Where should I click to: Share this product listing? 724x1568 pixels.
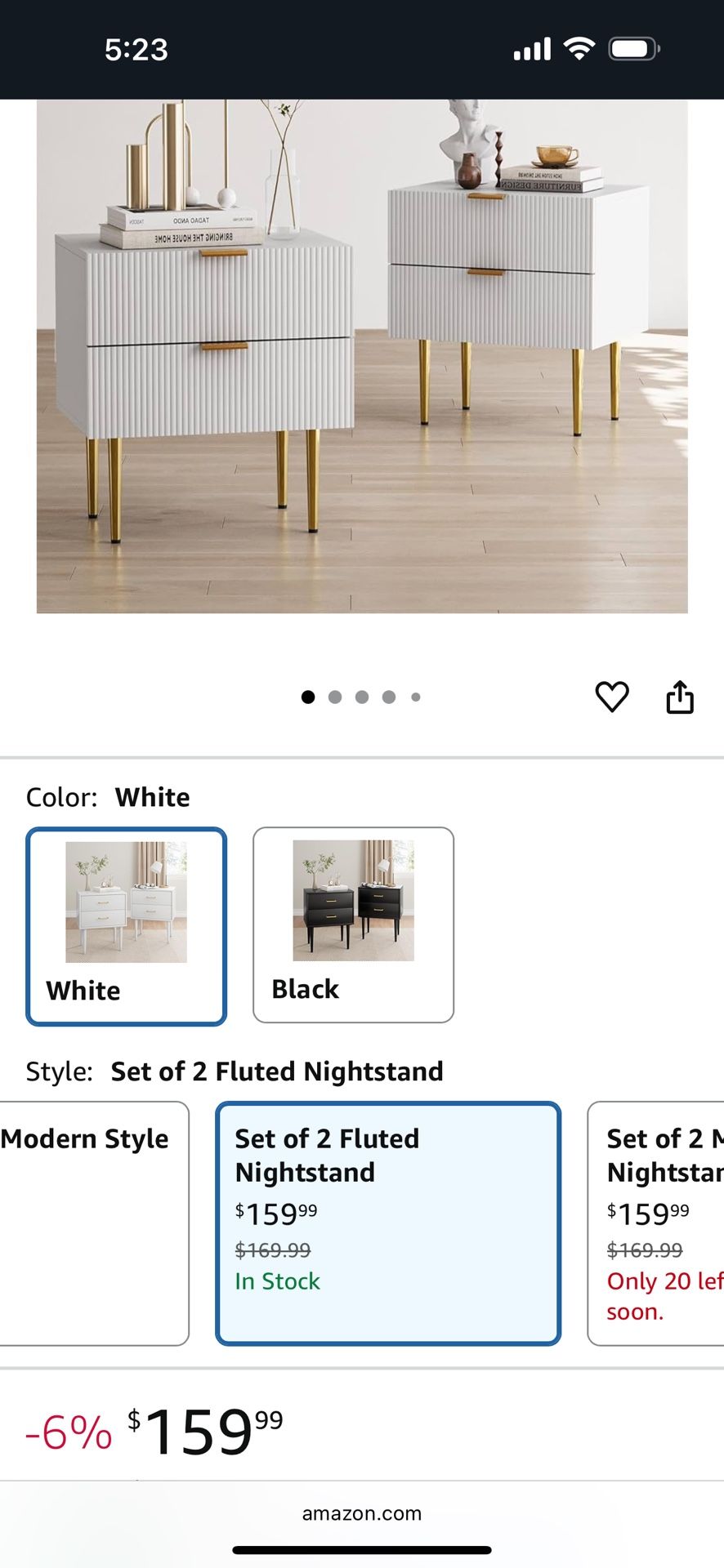coord(680,697)
